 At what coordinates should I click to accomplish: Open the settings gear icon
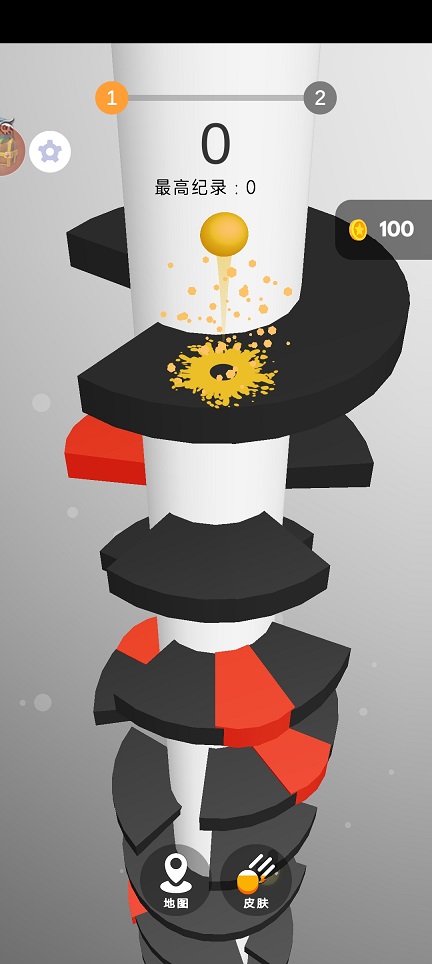pyautogui.click(x=50, y=151)
